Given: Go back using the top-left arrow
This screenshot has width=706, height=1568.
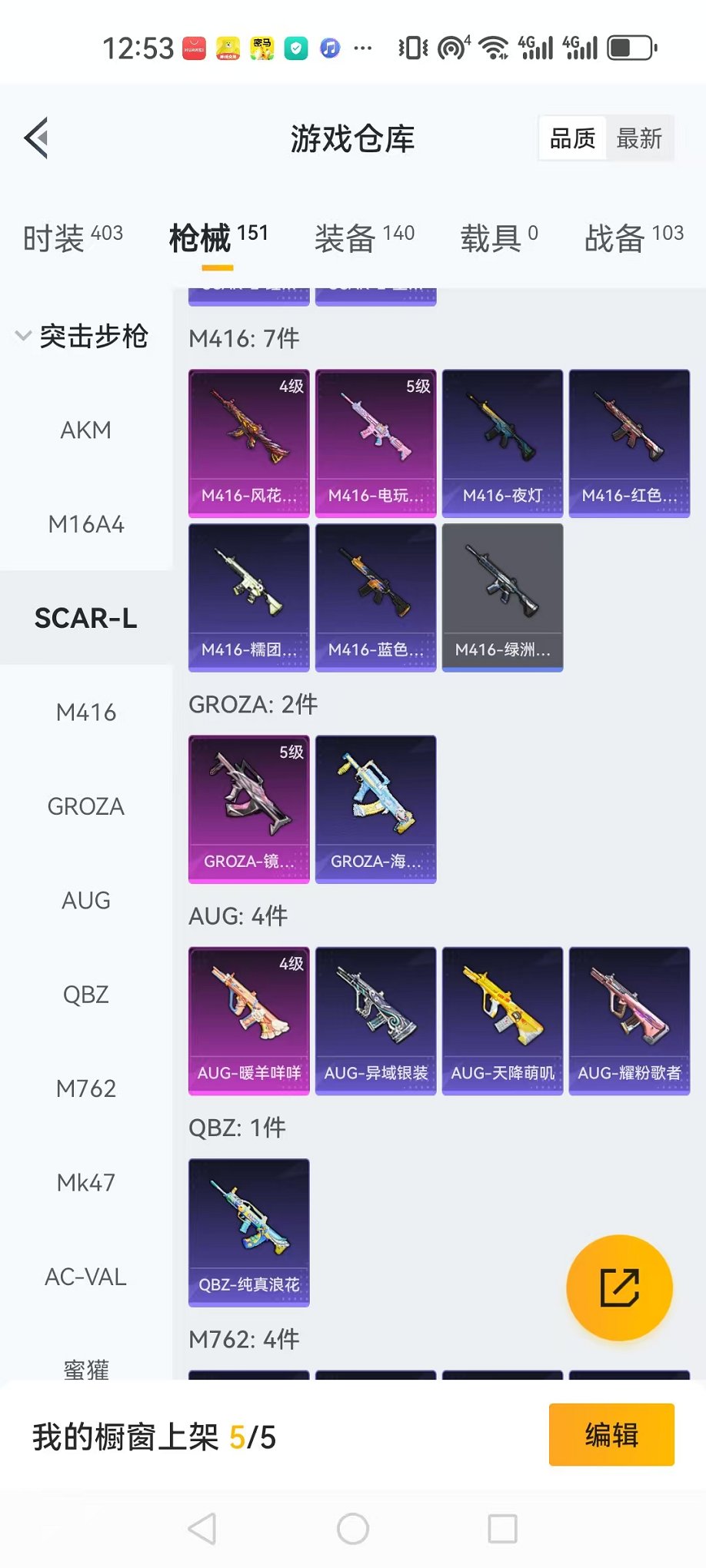Looking at the screenshot, I should (x=37, y=138).
